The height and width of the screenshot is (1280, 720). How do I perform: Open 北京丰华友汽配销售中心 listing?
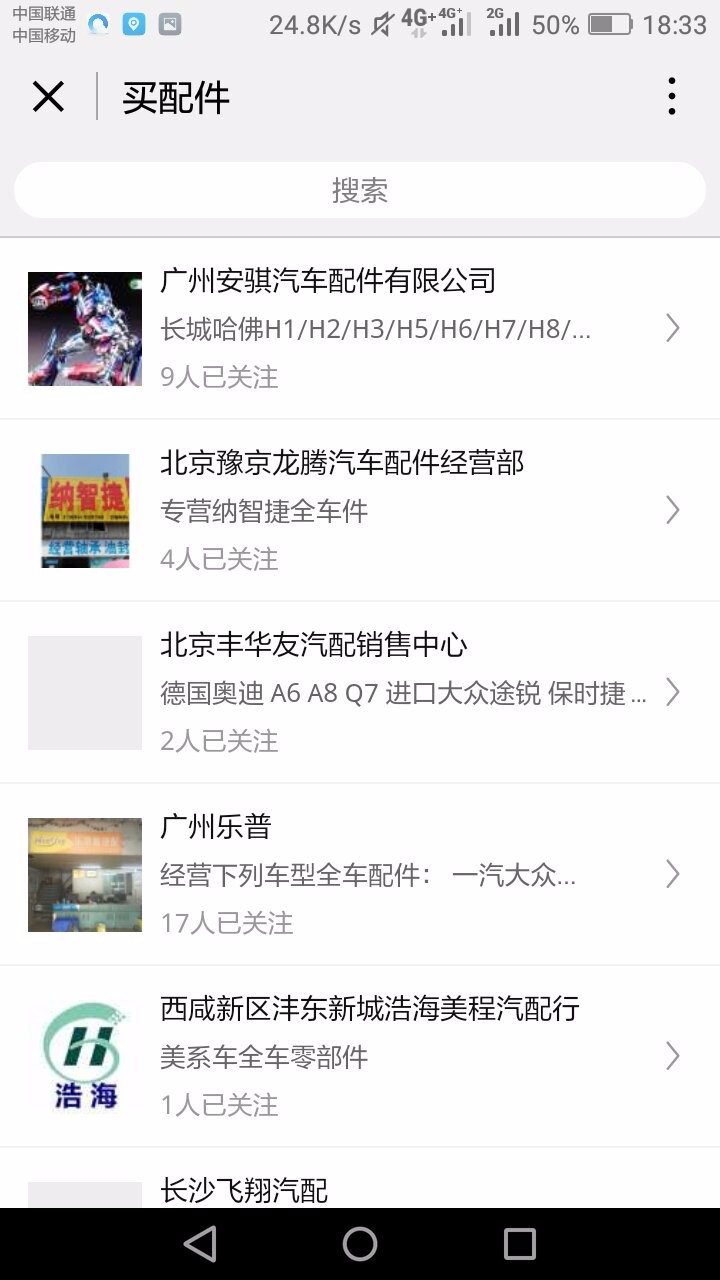[360, 692]
